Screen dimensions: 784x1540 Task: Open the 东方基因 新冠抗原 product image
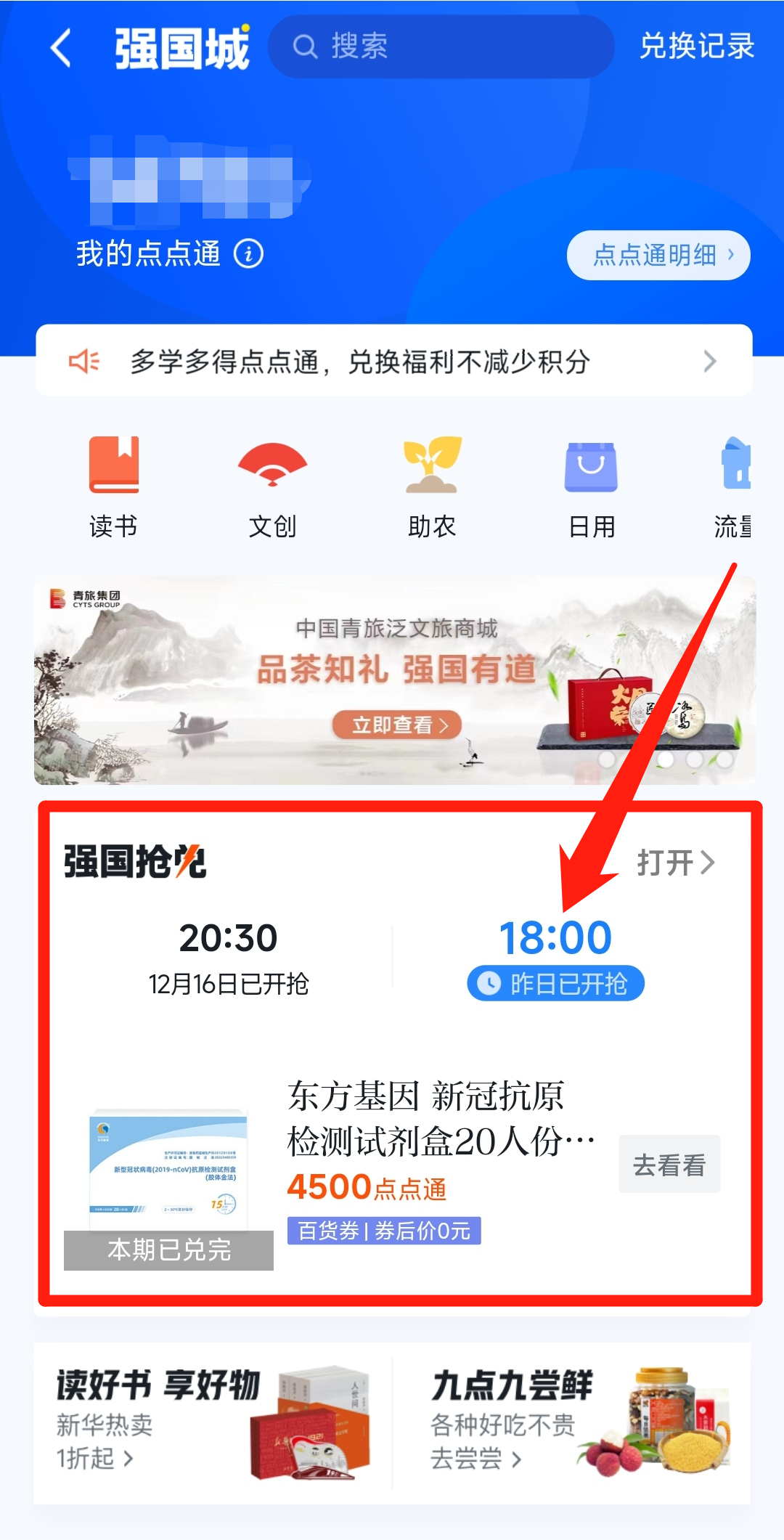coord(168,1169)
